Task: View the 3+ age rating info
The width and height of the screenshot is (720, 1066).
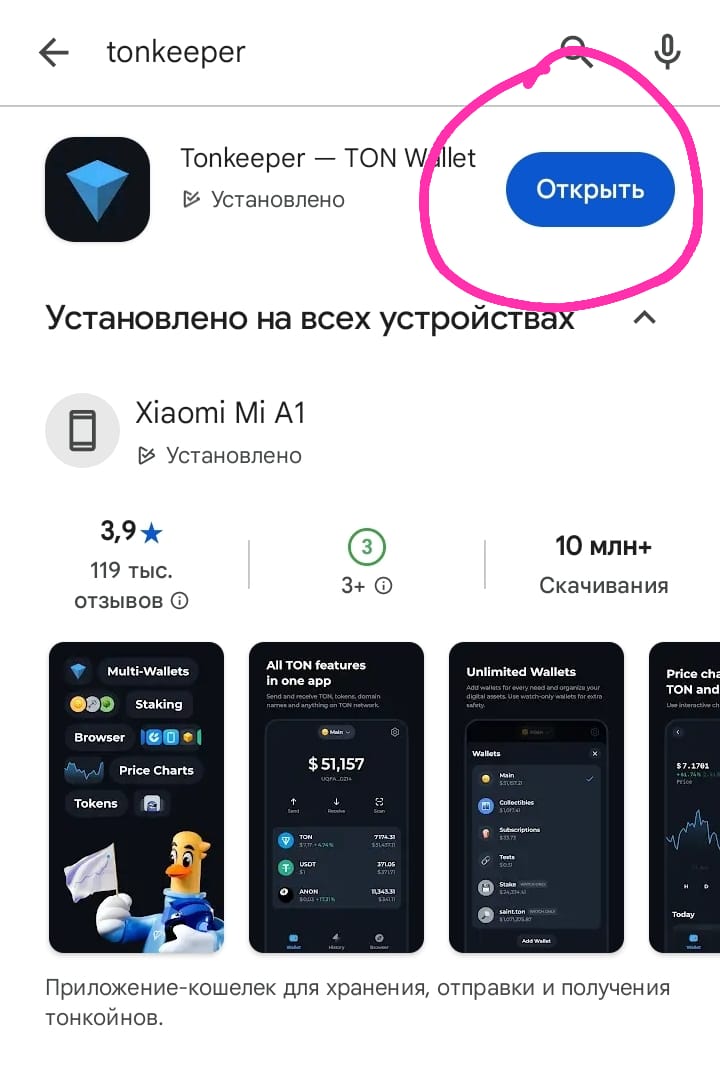Action: coord(381,586)
